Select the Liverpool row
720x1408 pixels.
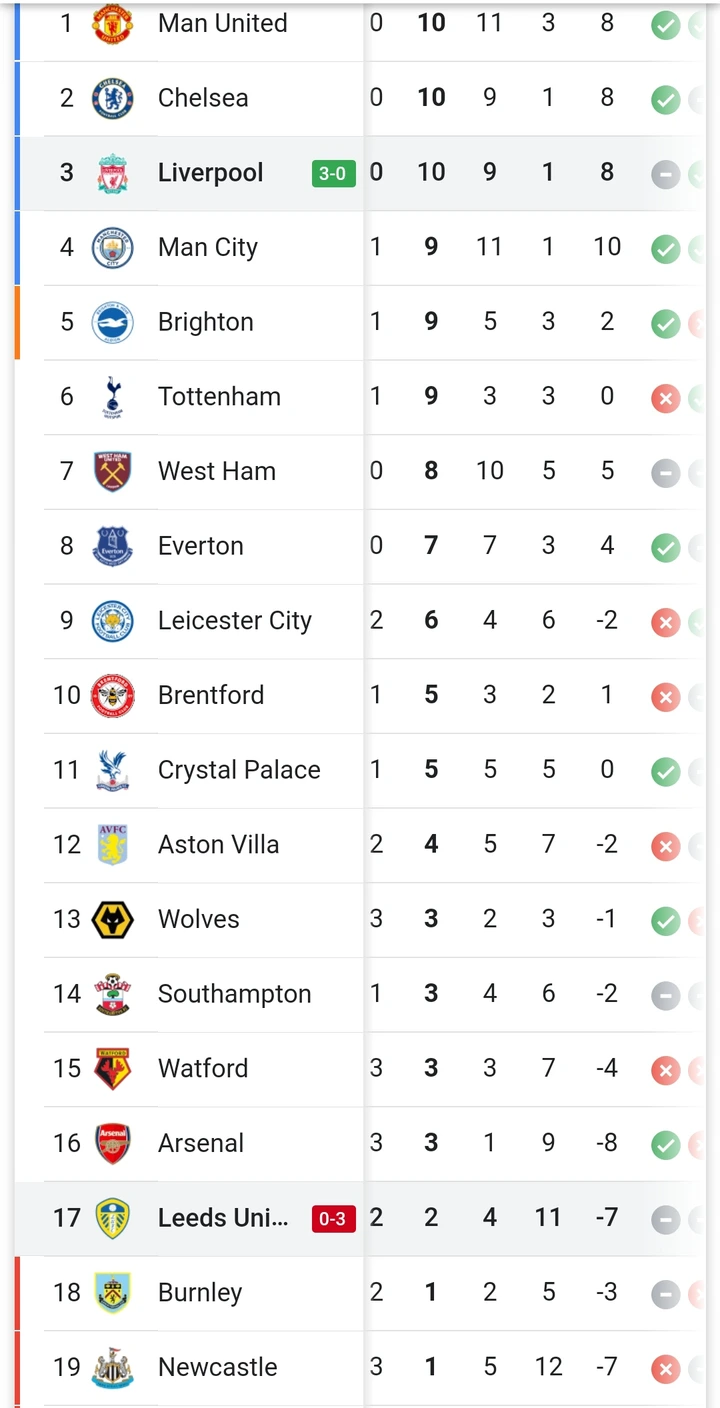point(360,173)
